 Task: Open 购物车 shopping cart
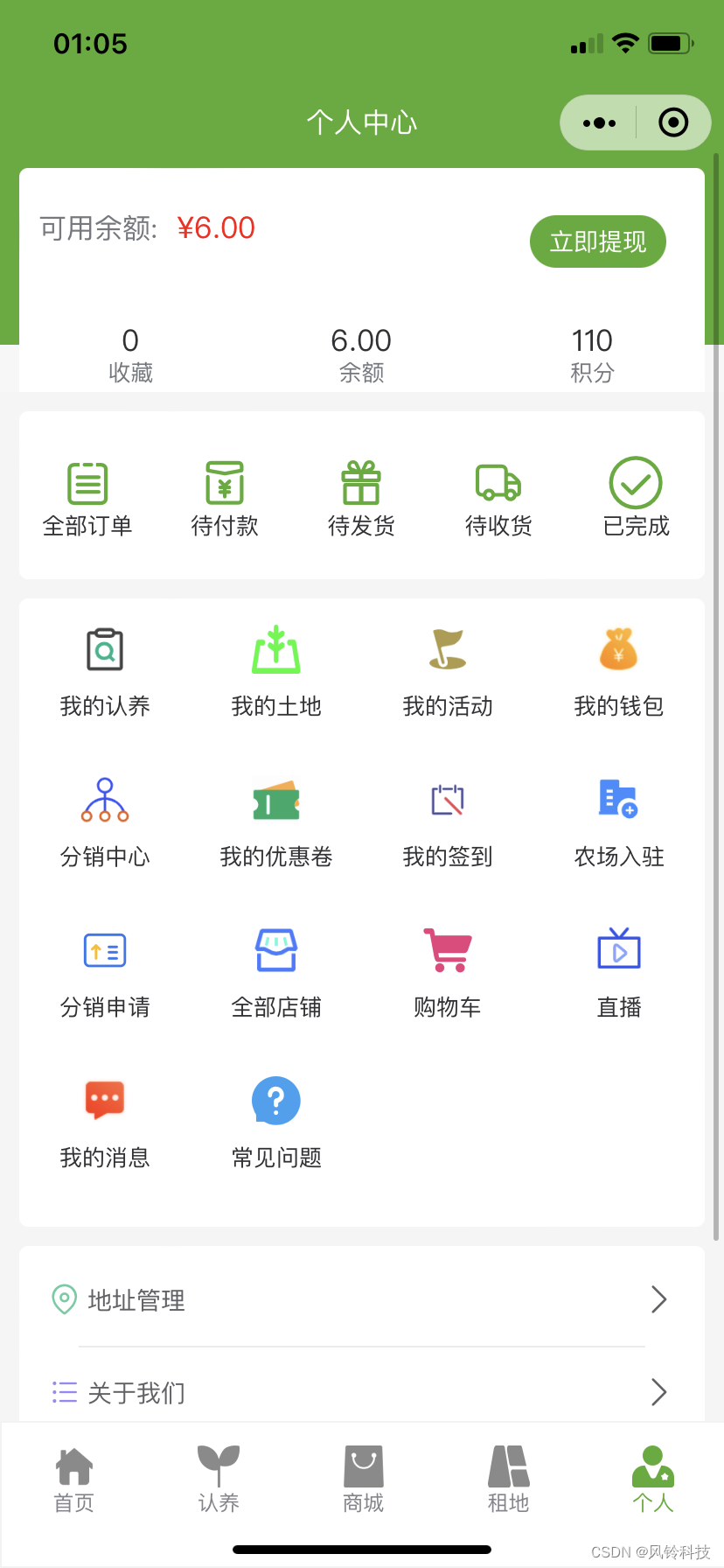point(448,973)
